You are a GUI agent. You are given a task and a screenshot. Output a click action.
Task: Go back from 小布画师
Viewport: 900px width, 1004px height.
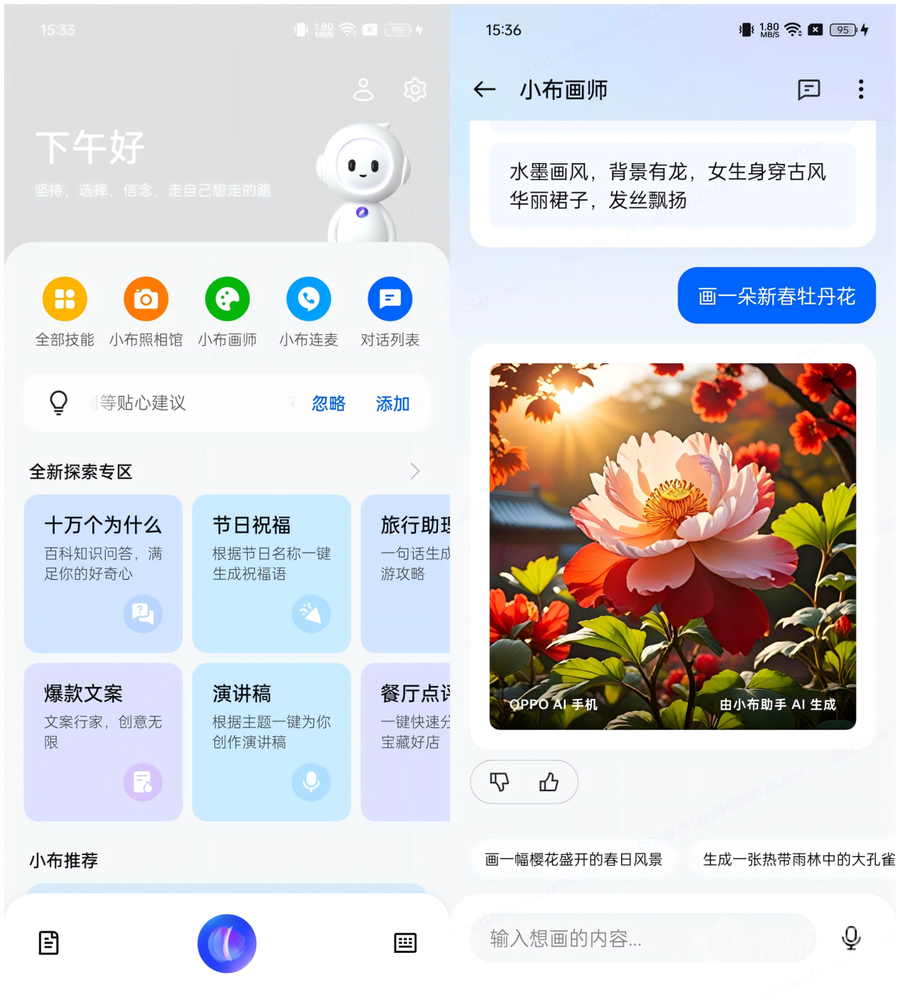point(485,90)
